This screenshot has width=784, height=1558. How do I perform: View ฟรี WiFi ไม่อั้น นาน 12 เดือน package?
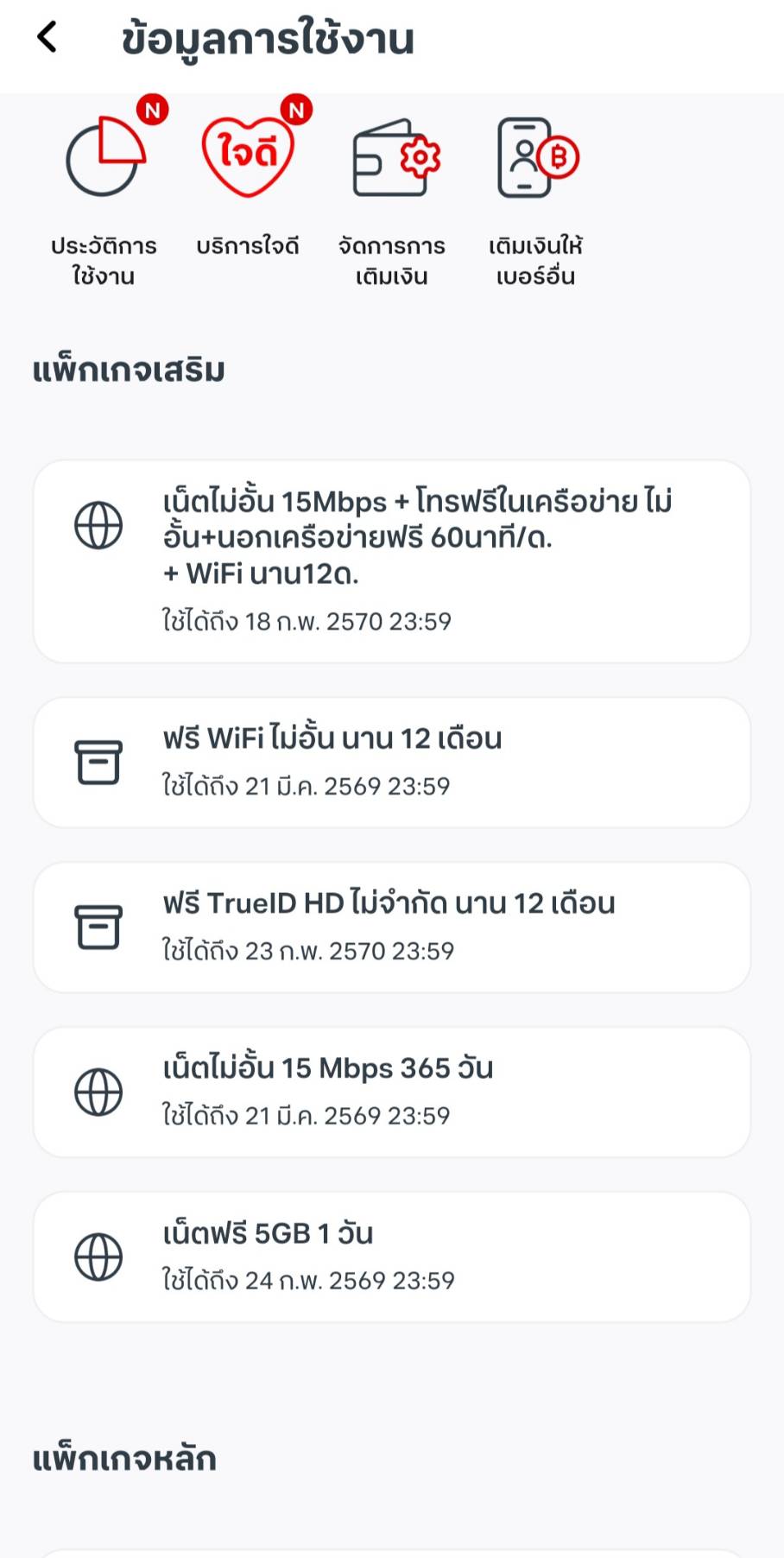point(392,762)
